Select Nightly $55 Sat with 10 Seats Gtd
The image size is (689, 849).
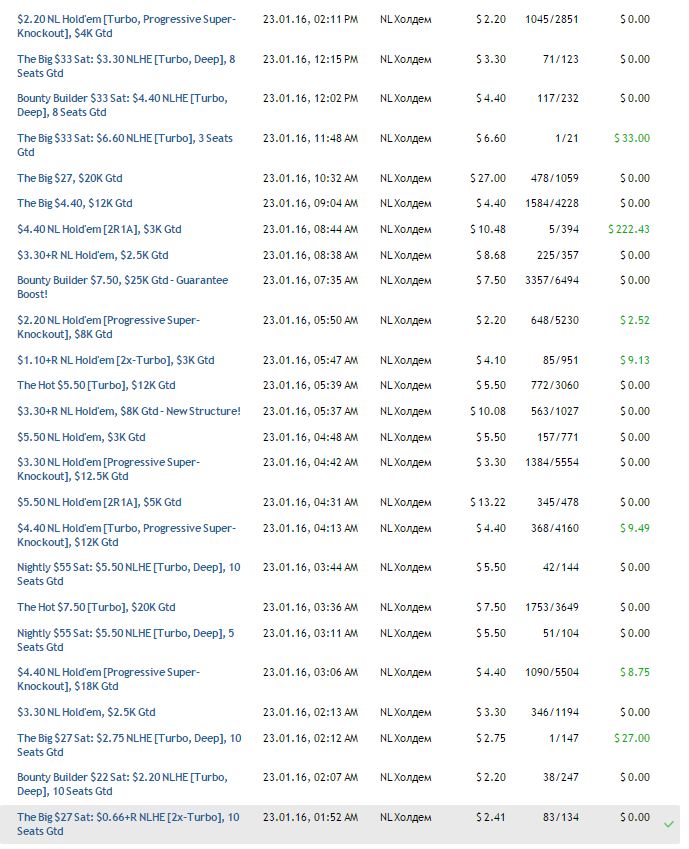coord(128,567)
